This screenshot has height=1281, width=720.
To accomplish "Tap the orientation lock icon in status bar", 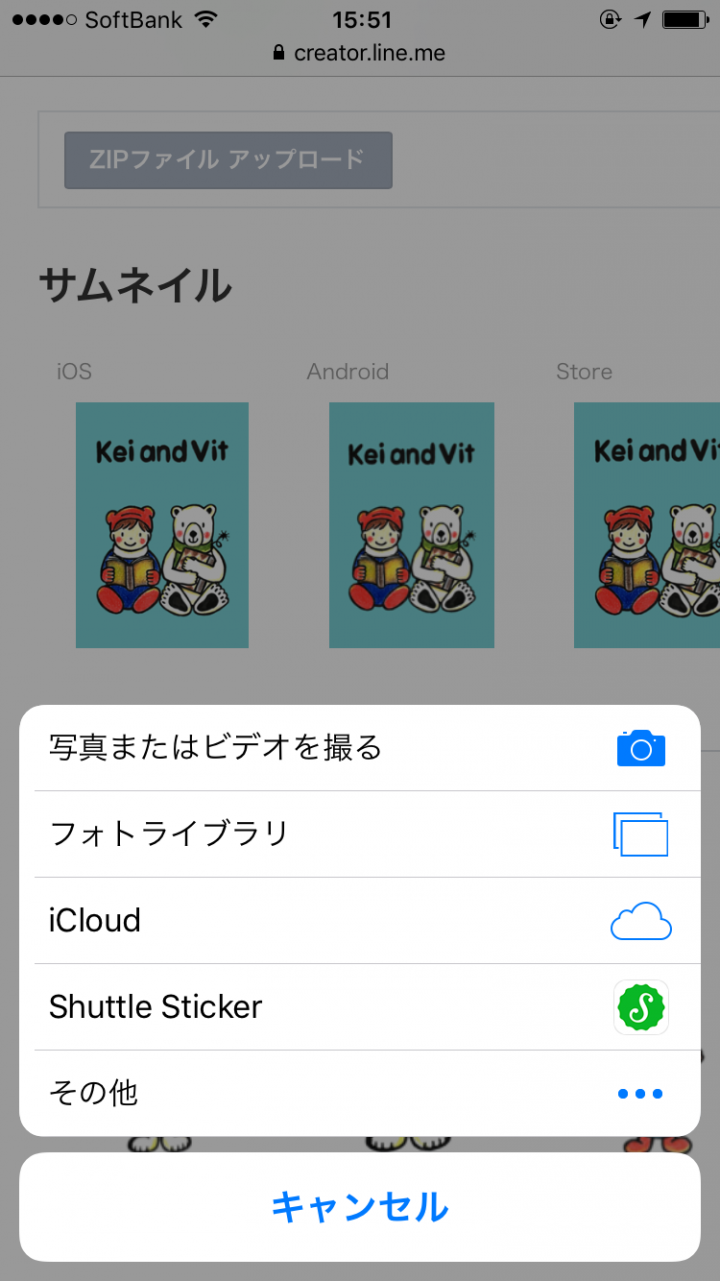I will (x=610, y=18).
